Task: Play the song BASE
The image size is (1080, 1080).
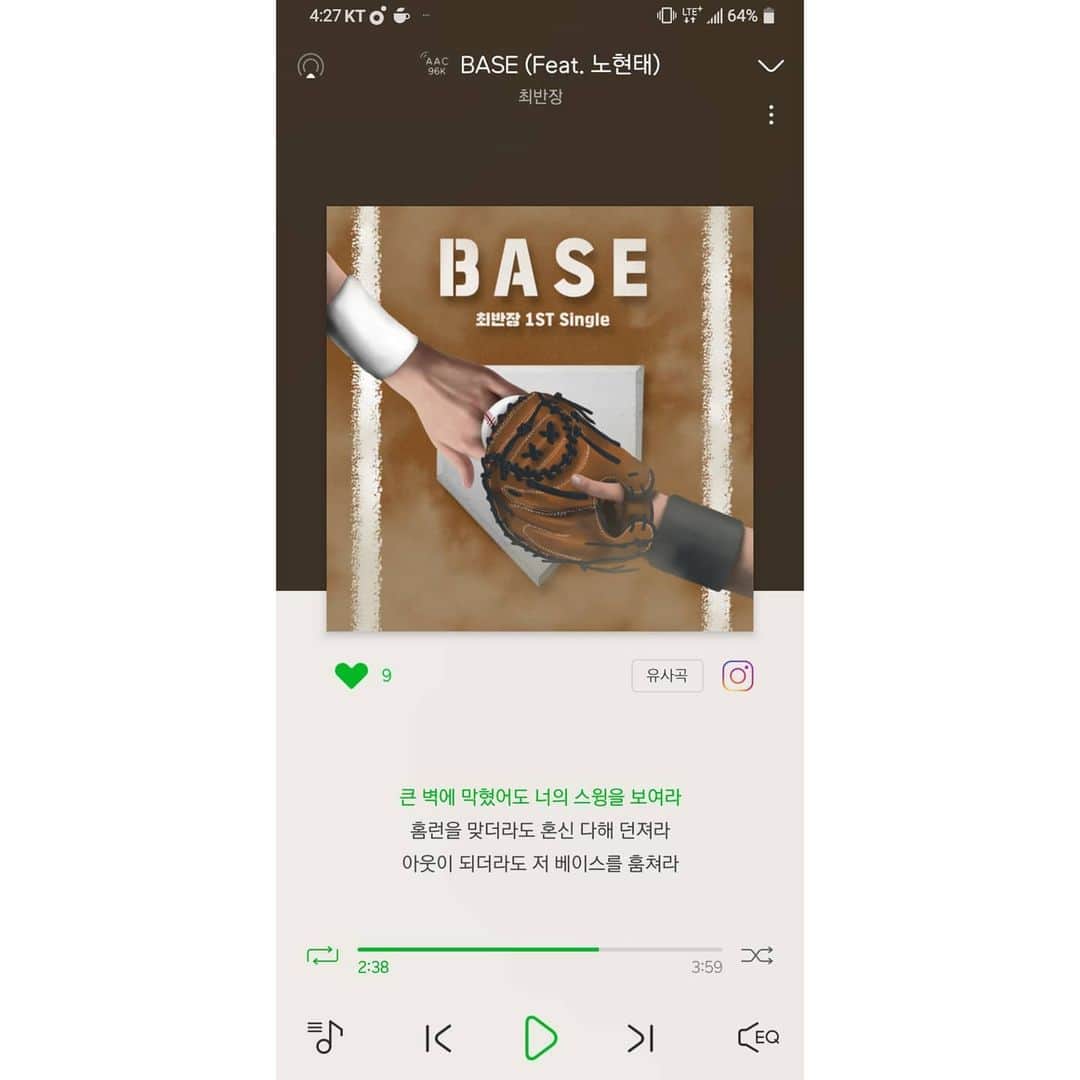Action: click(x=540, y=1038)
